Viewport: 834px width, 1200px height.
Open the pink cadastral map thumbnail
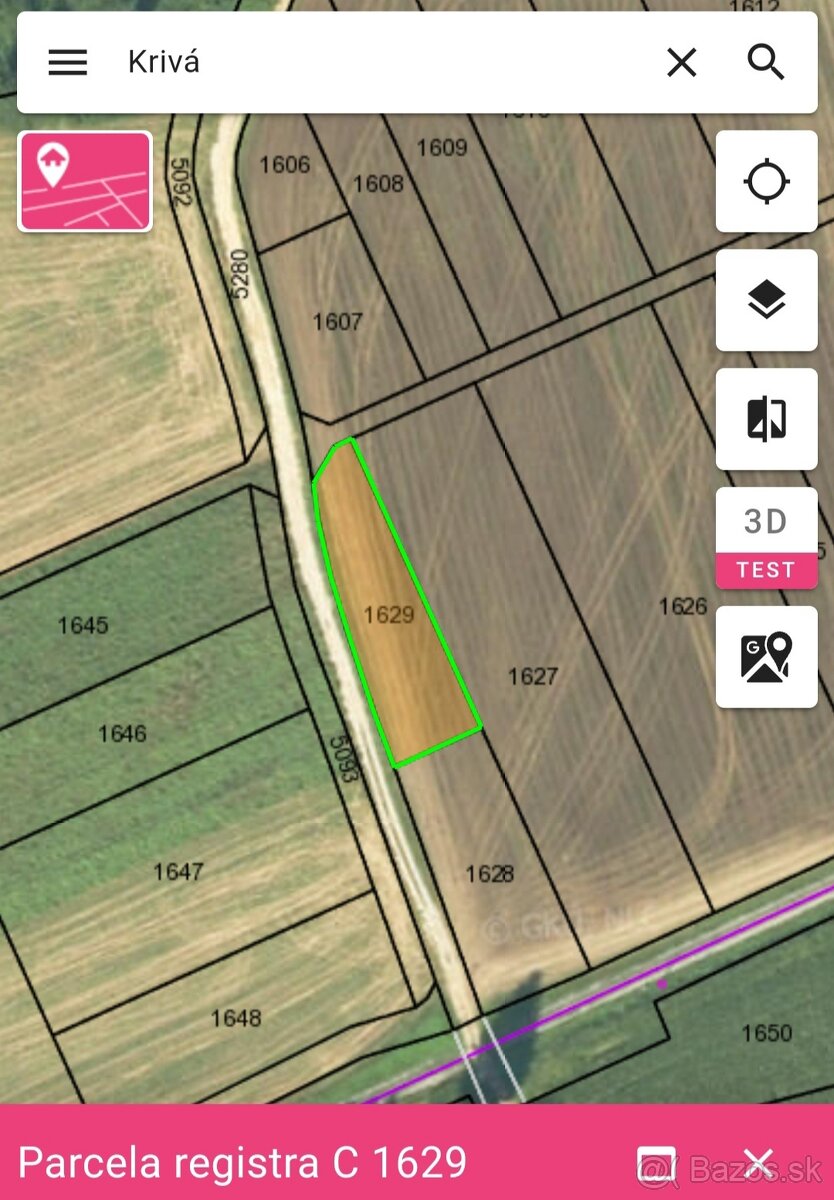[85, 182]
